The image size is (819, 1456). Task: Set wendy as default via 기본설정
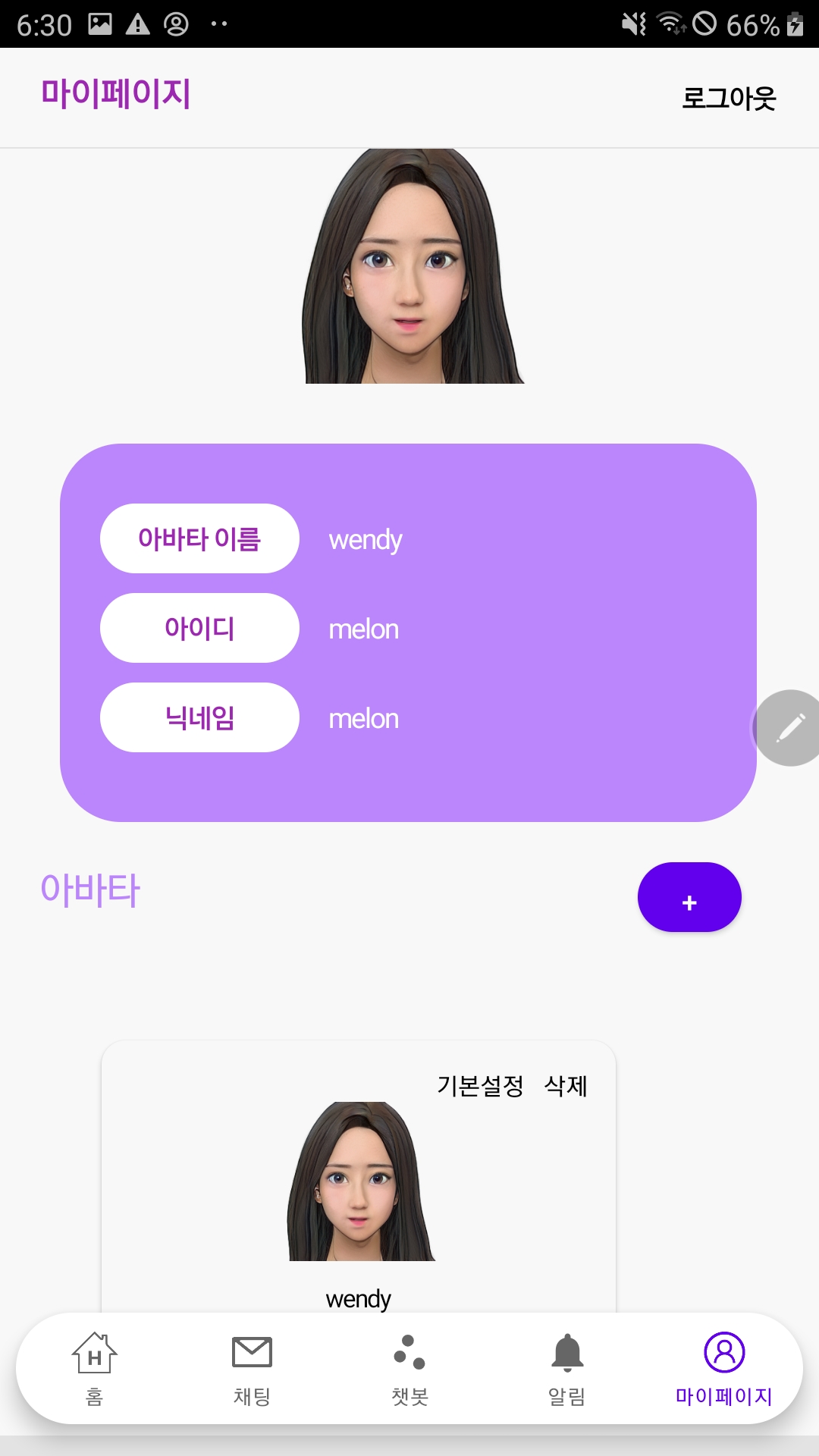[480, 1086]
